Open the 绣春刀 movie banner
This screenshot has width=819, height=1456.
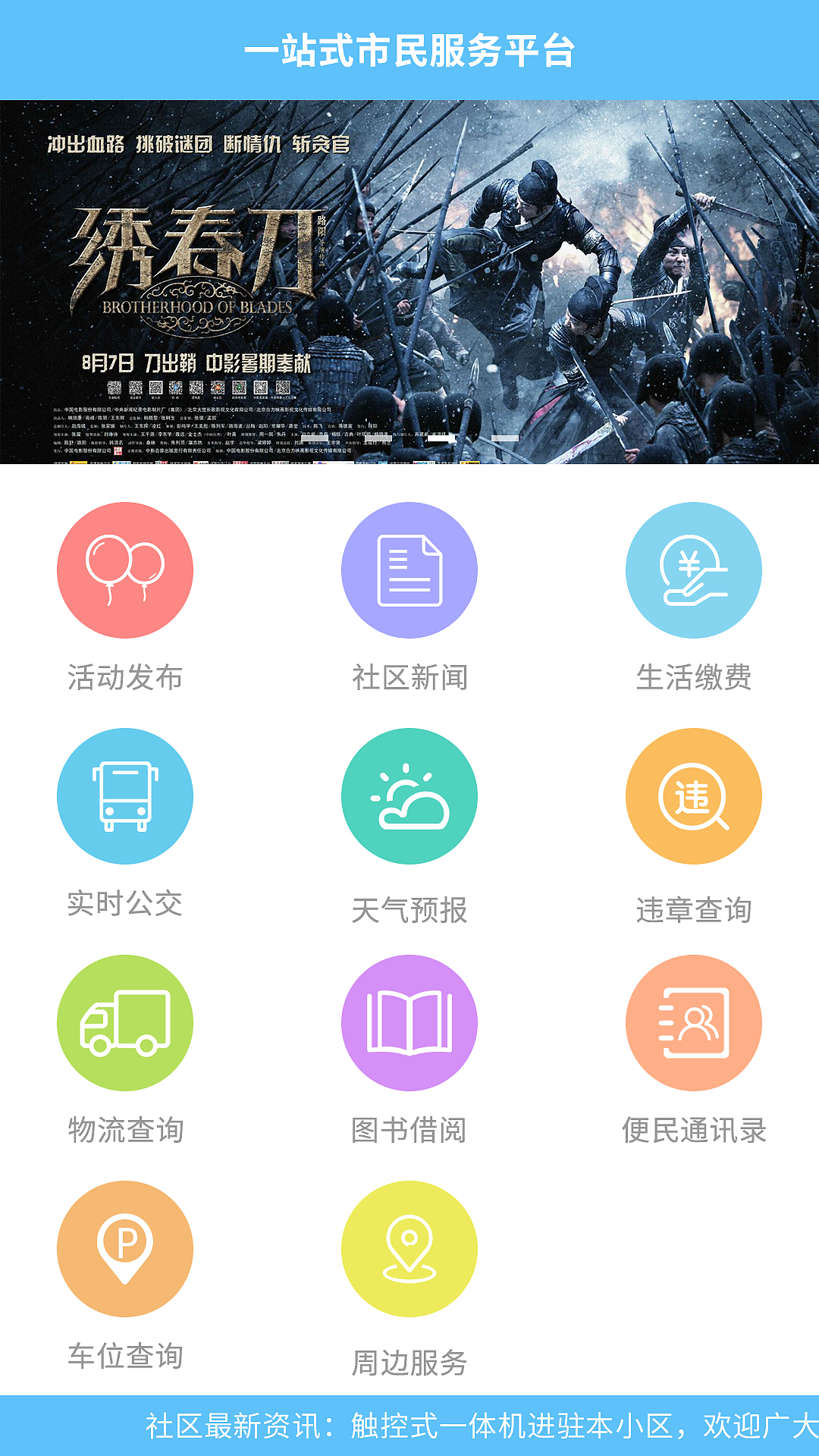409,282
